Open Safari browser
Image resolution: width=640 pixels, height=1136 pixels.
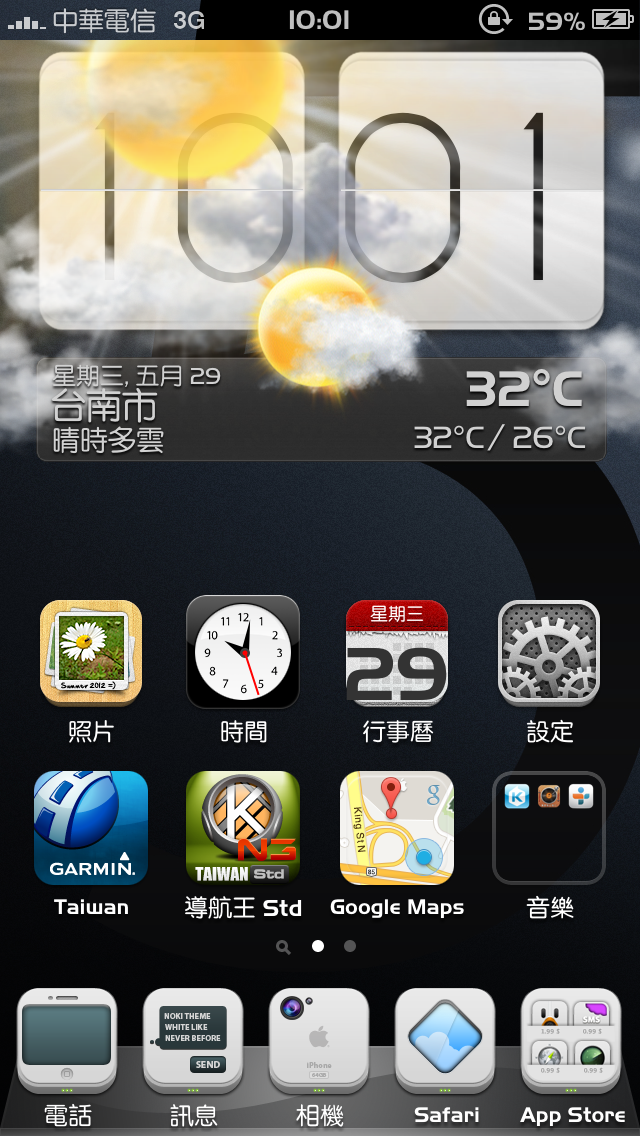point(445,1040)
